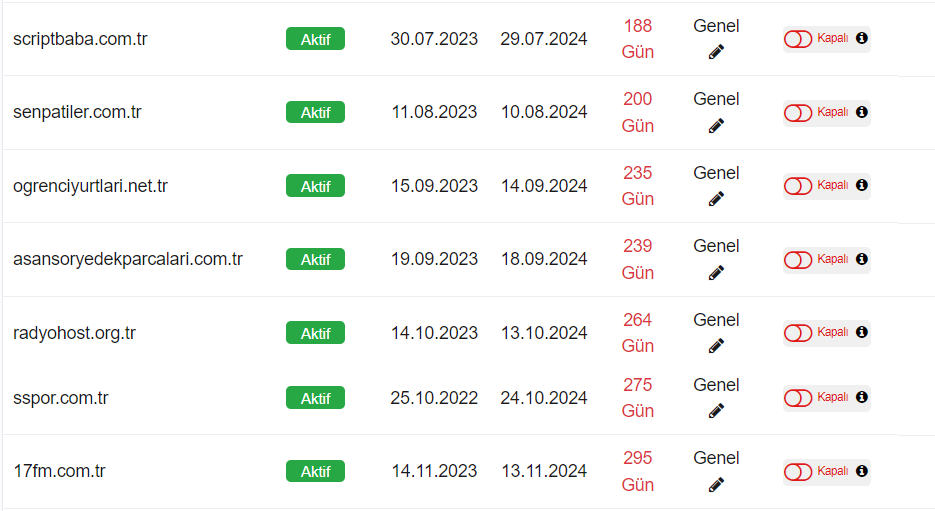Toggle the Kapalı switch for 17fm.com.tr
The width and height of the screenshot is (935, 511).
798,472
